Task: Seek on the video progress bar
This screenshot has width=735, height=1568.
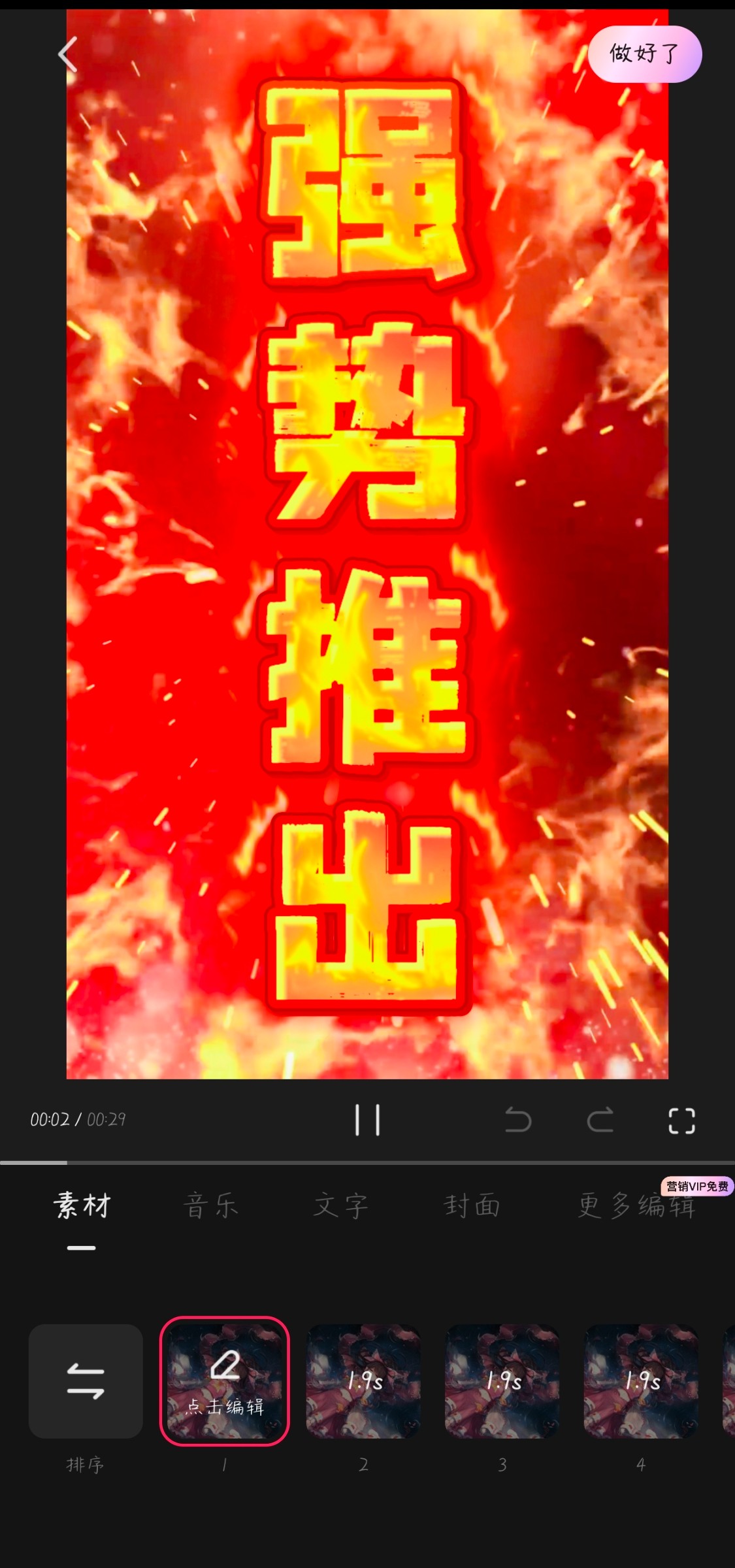Action: point(367,1163)
